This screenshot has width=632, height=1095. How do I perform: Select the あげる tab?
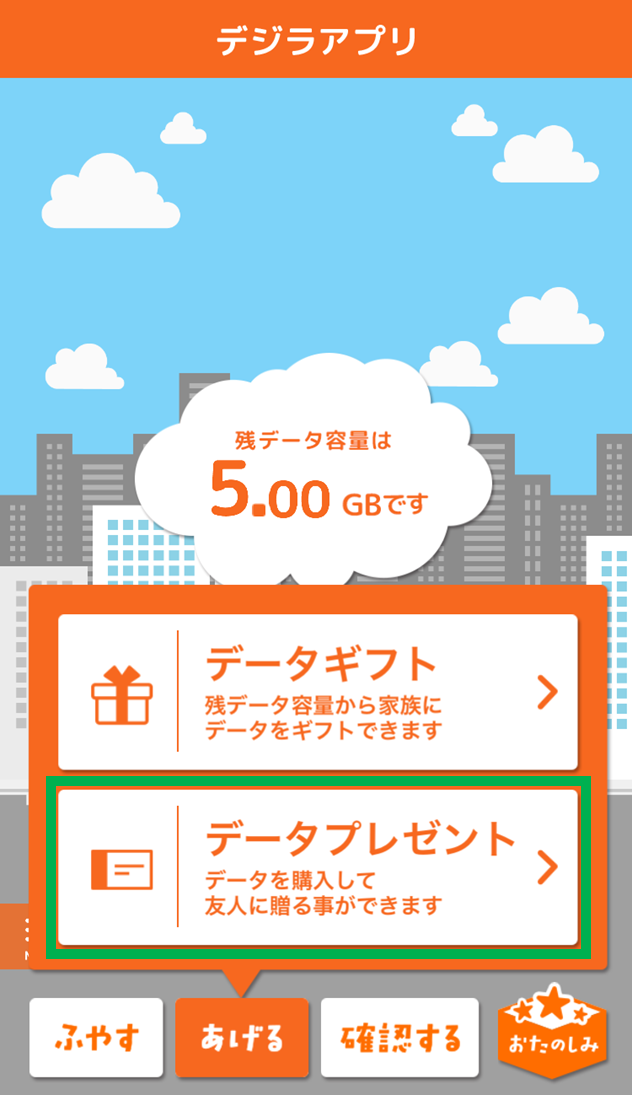pos(242,1037)
